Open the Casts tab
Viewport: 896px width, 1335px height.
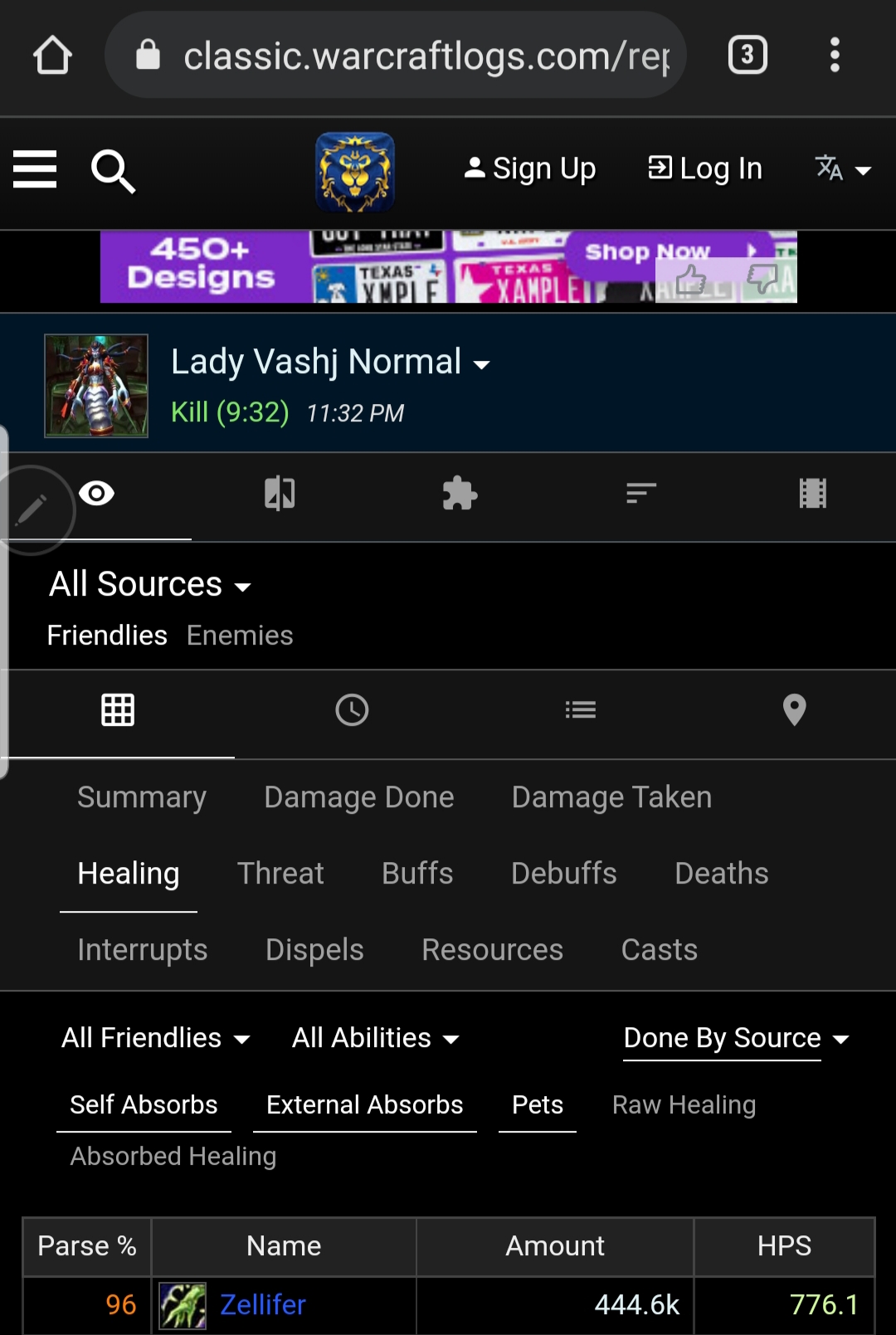(x=659, y=950)
